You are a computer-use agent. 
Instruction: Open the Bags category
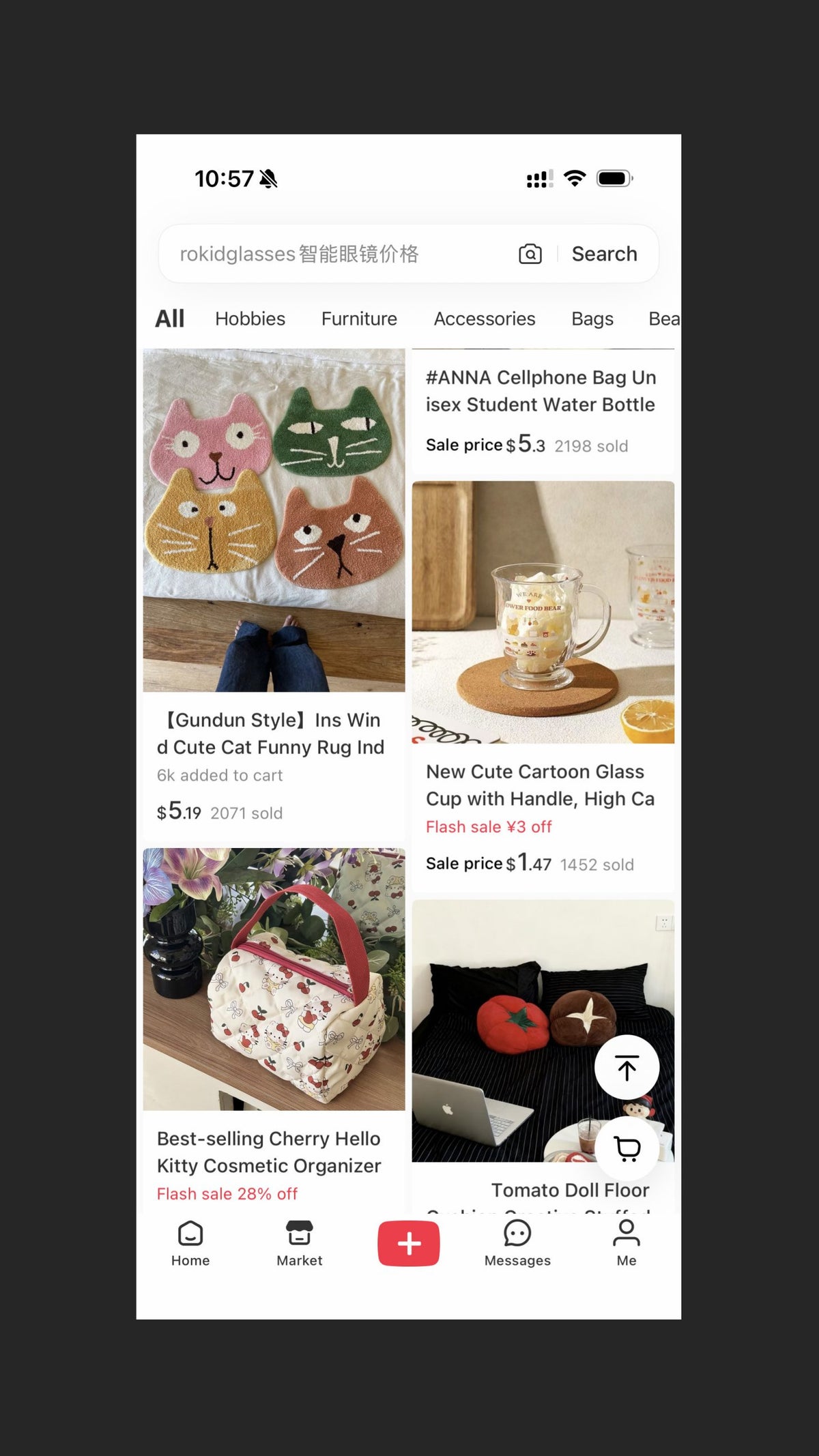[592, 318]
